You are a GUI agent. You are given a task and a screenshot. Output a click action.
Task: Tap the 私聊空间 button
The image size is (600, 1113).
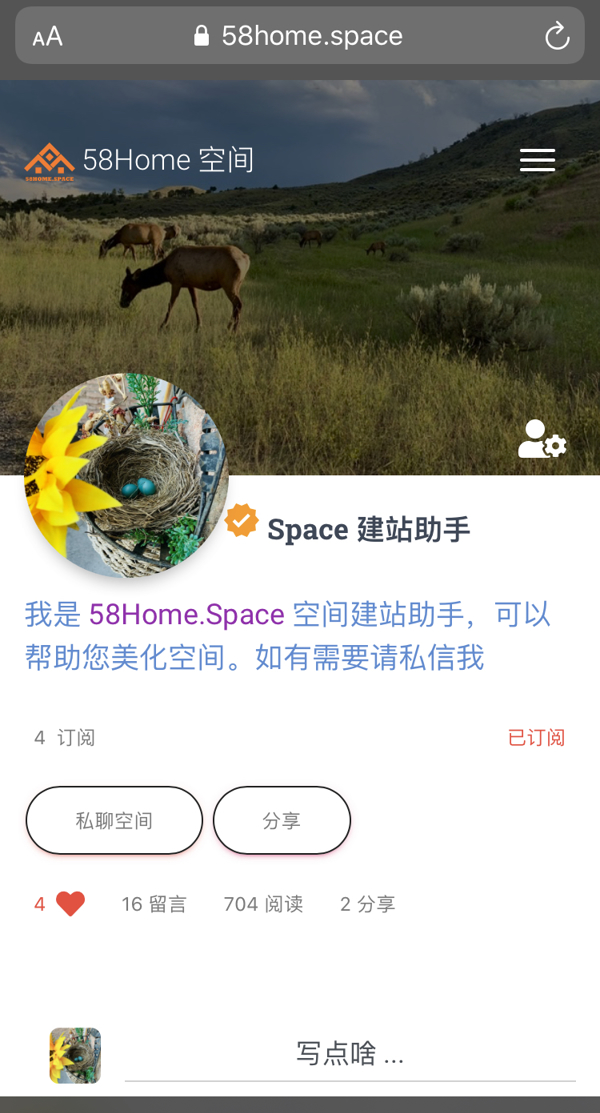(x=114, y=821)
